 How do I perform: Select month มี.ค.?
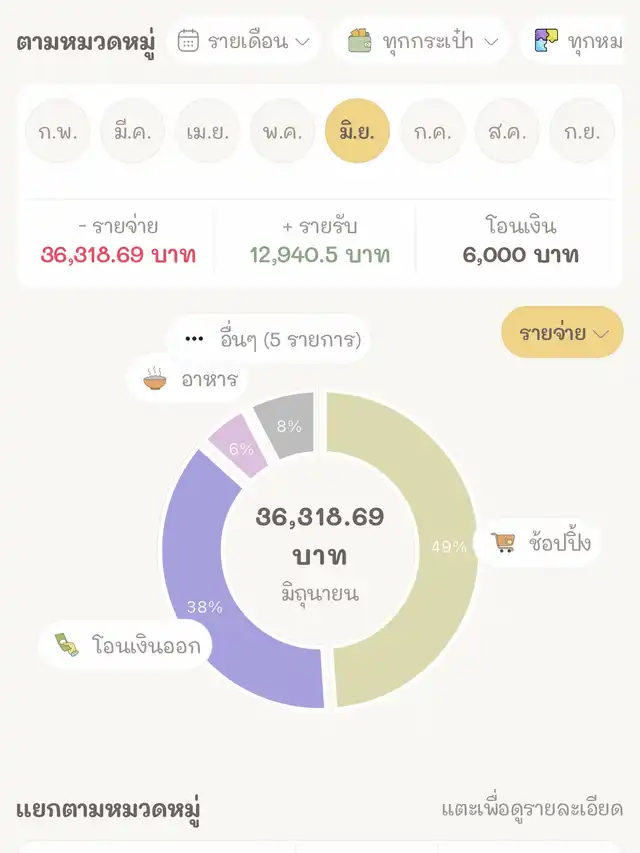[x=133, y=131]
